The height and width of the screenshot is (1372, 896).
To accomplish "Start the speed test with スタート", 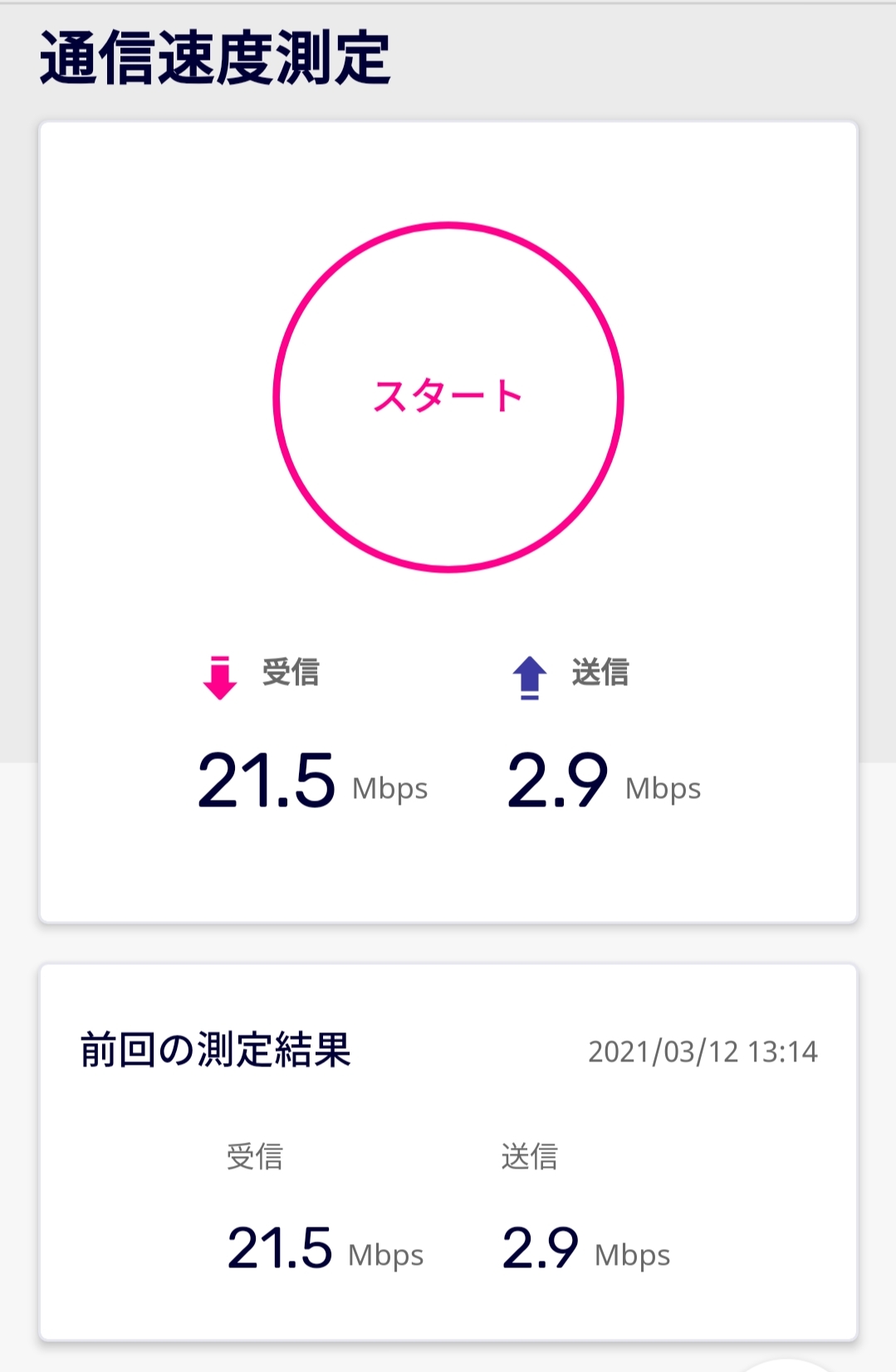I will tap(448, 396).
